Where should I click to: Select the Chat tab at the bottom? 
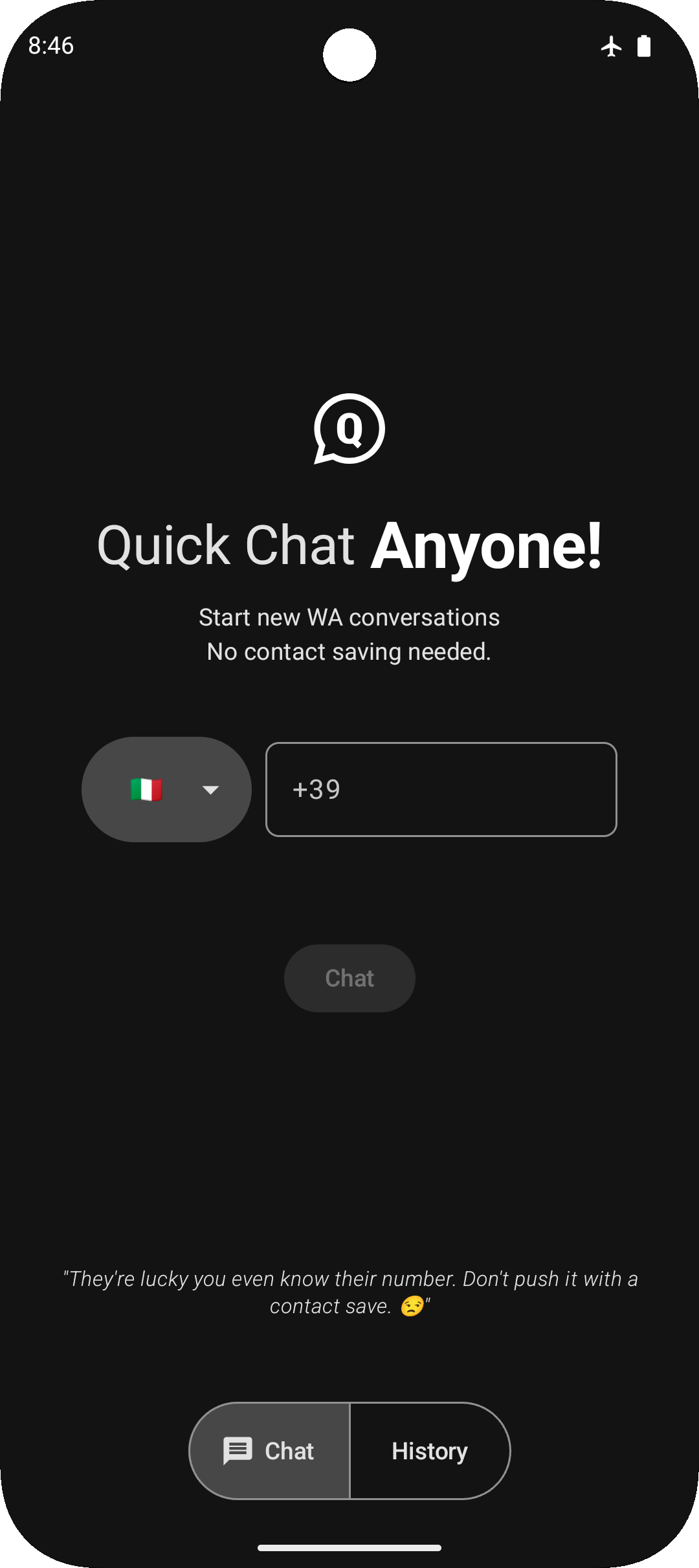(x=269, y=1450)
